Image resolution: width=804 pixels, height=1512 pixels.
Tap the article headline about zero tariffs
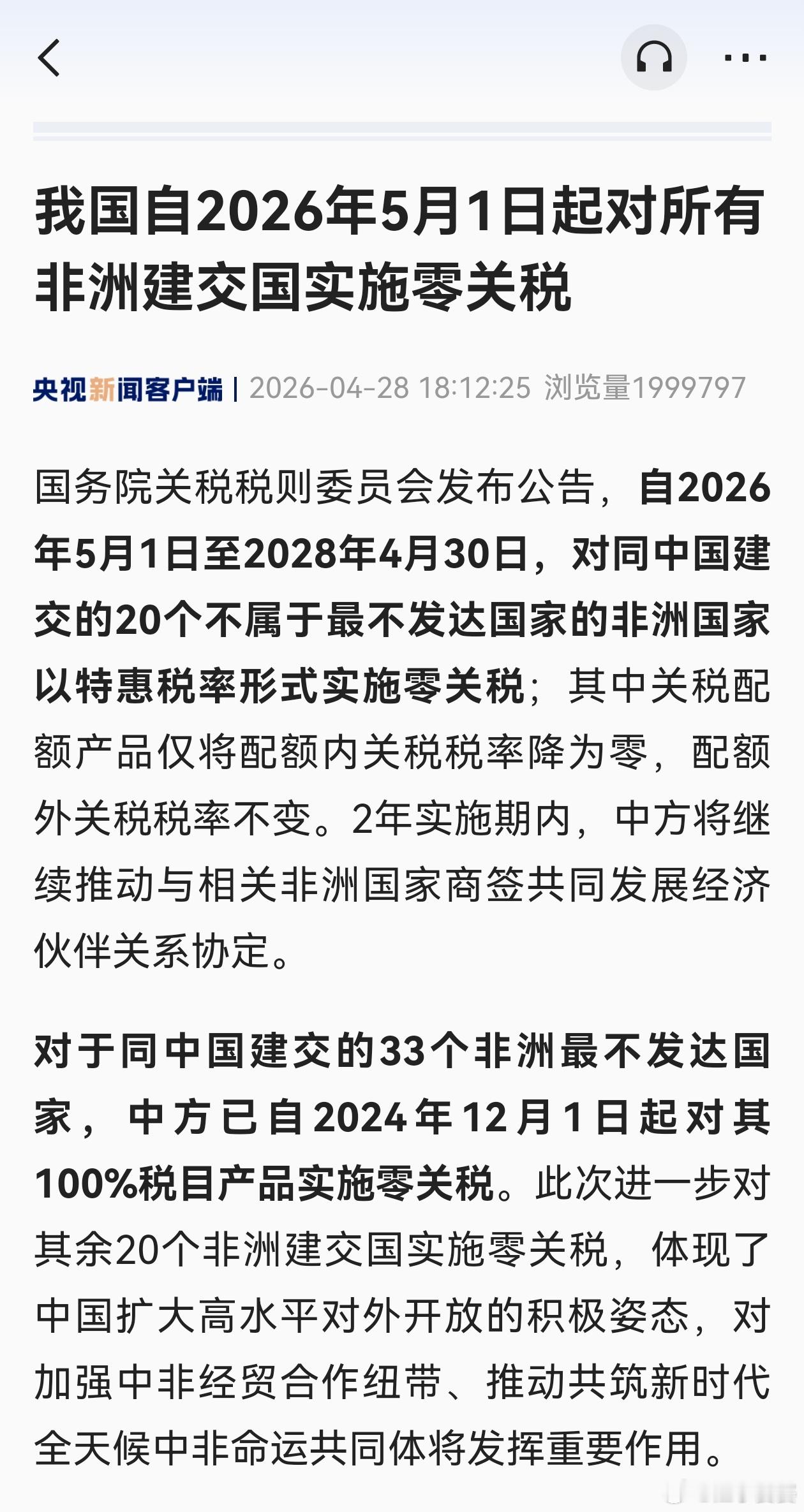(402, 252)
